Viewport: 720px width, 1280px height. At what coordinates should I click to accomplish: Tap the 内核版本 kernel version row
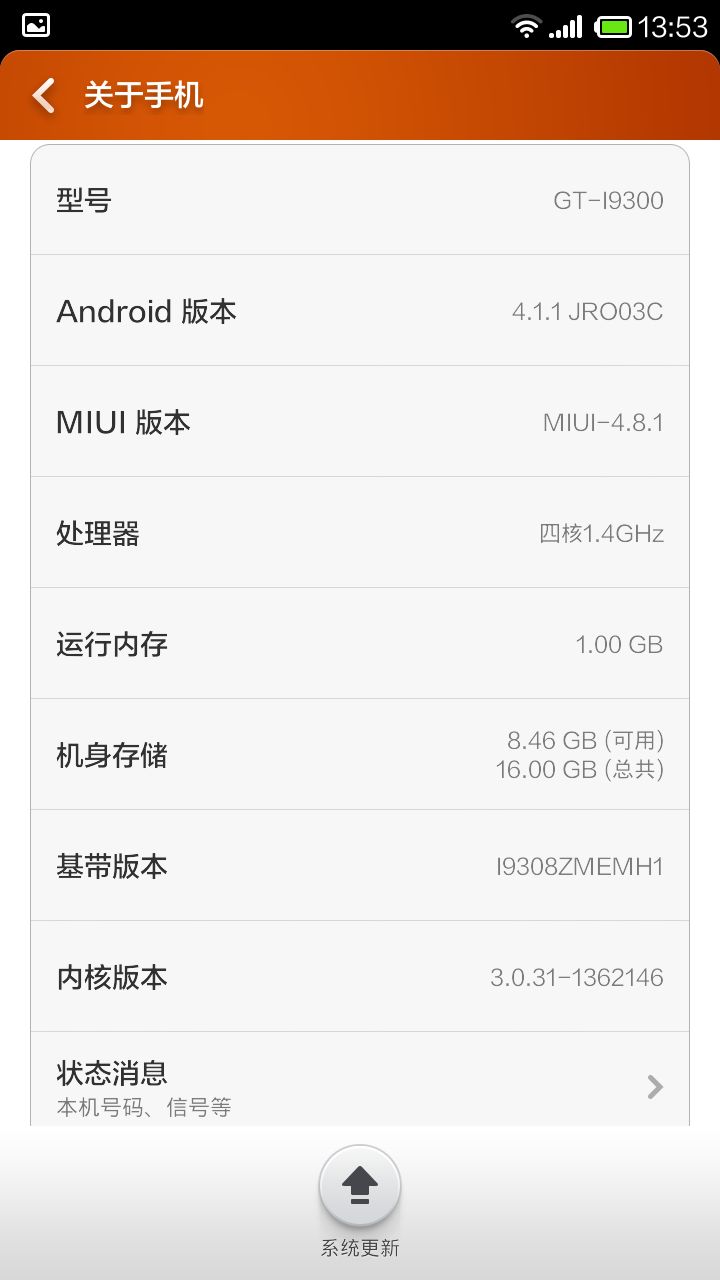point(360,975)
